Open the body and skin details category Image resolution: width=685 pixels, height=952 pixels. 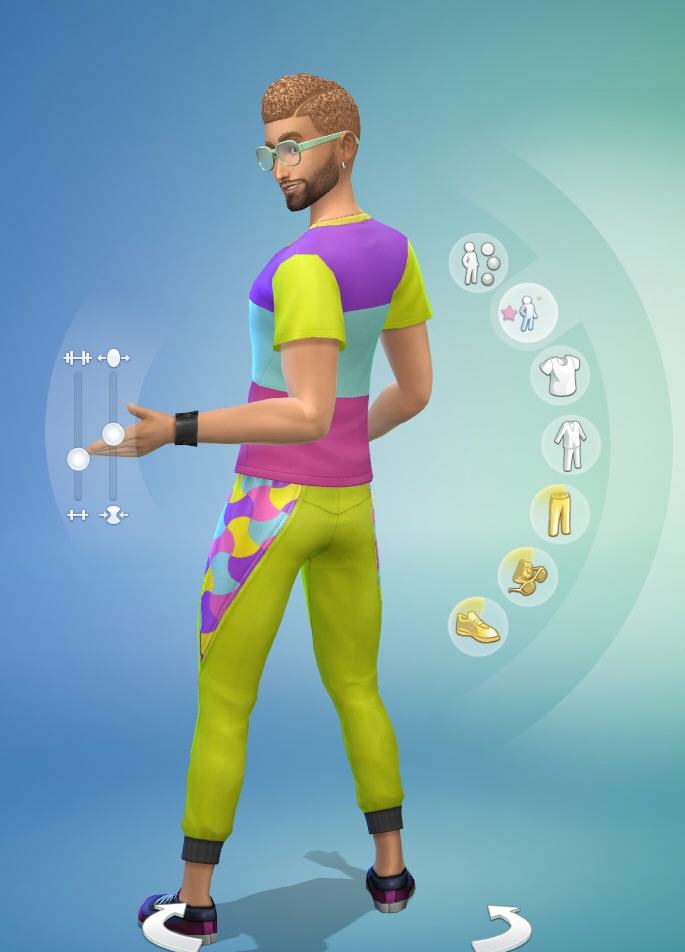tap(478, 263)
